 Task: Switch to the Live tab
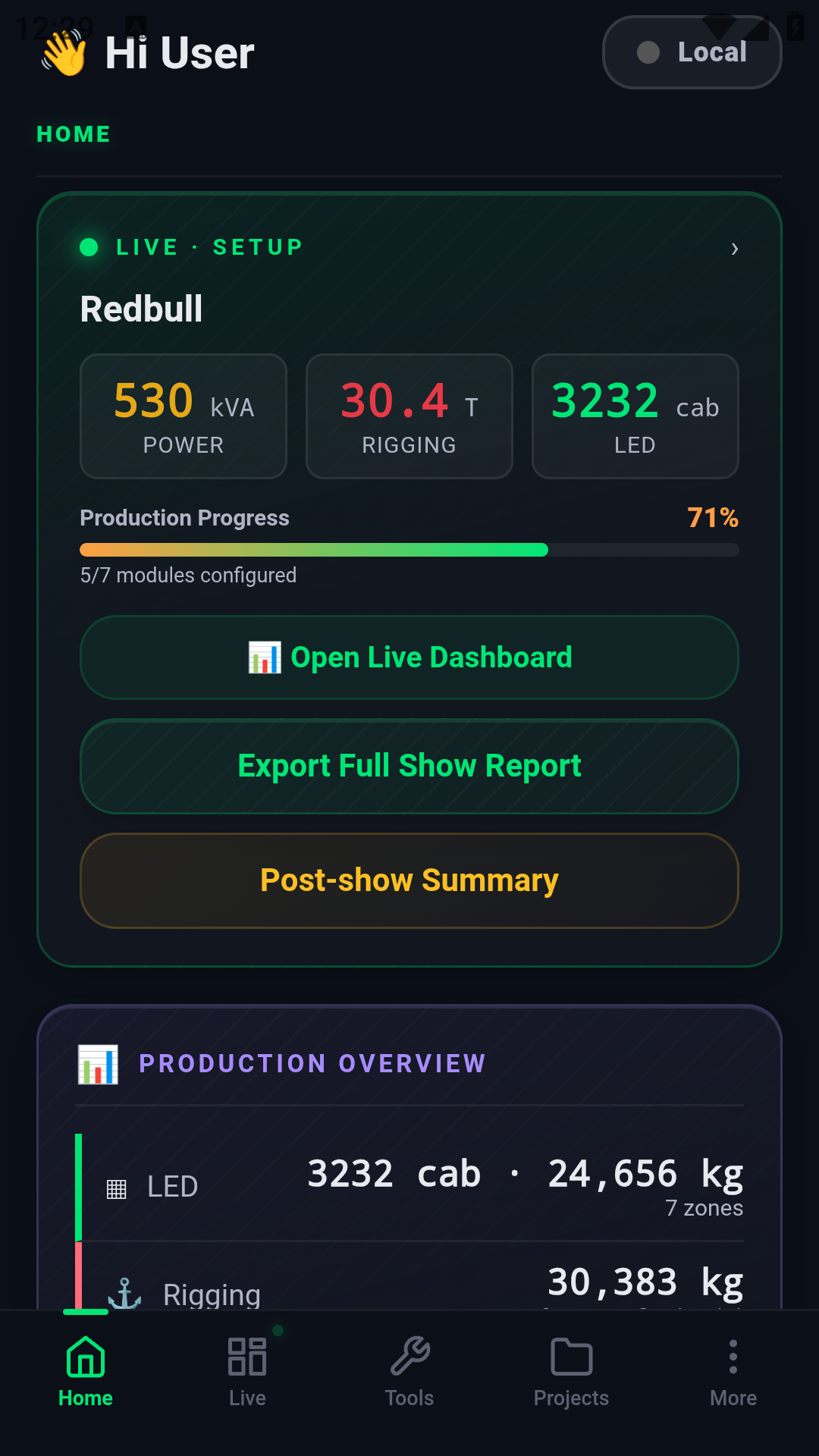pyautogui.click(x=247, y=1371)
